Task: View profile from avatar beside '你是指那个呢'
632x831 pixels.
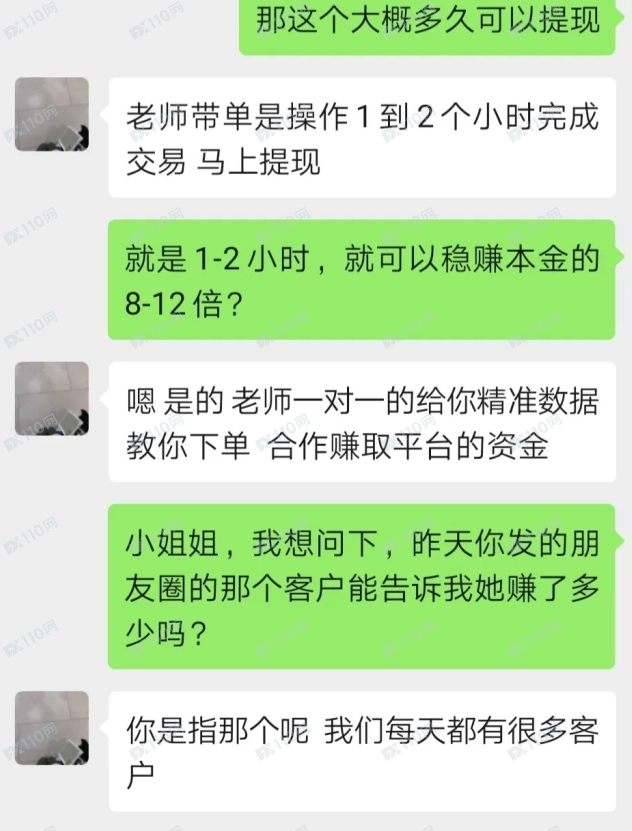Action: 52,728
